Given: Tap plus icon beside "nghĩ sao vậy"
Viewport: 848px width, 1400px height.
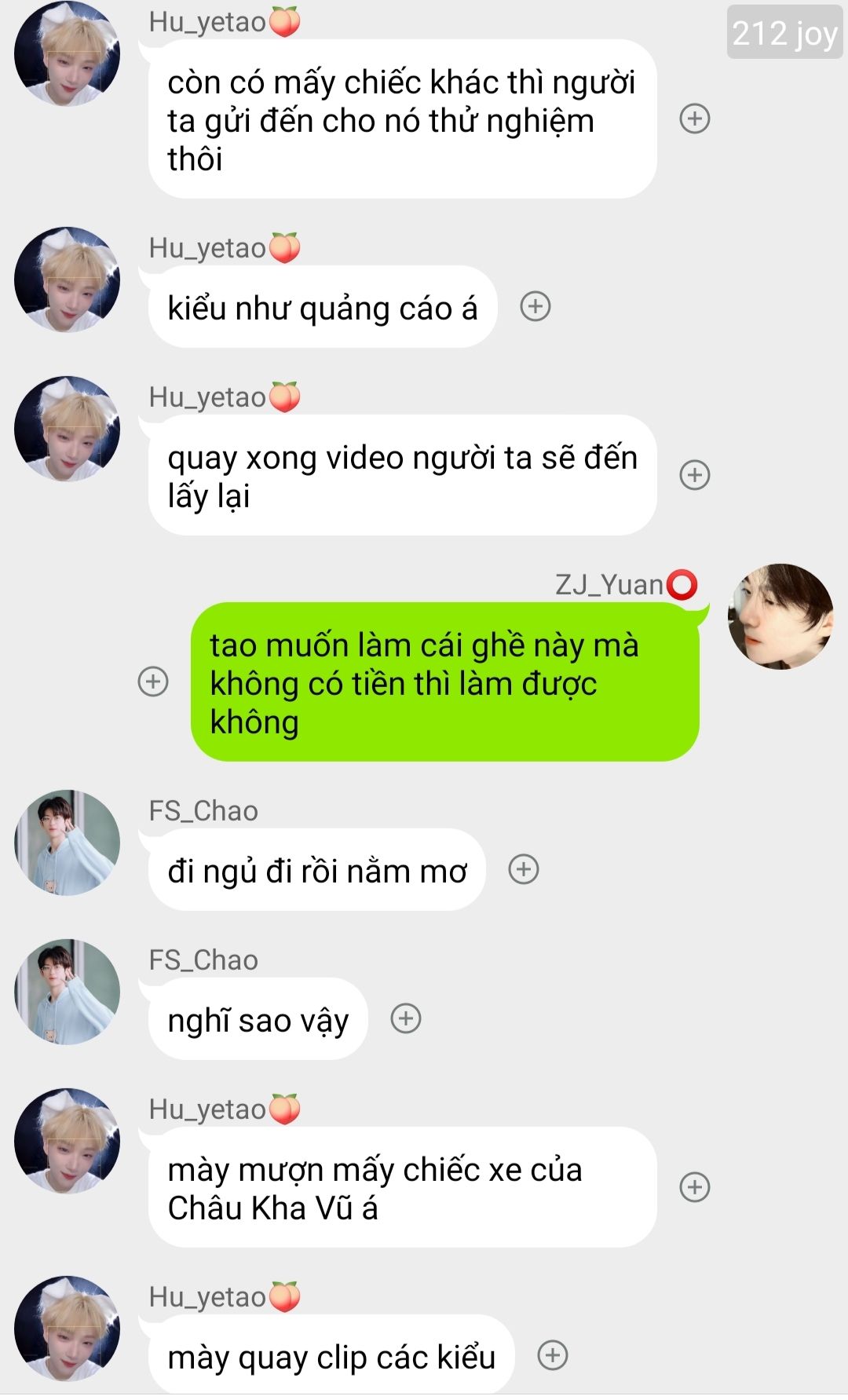Looking at the screenshot, I should point(406,1018).
